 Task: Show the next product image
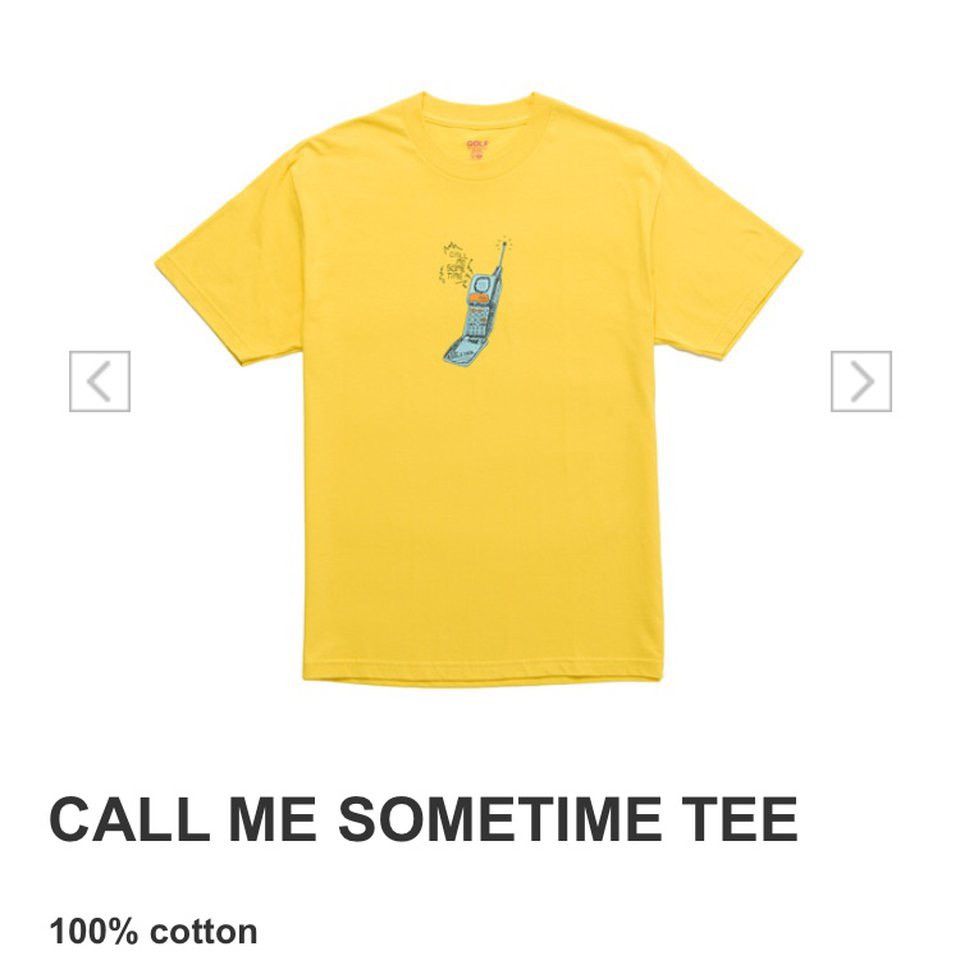[x=861, y=381]
